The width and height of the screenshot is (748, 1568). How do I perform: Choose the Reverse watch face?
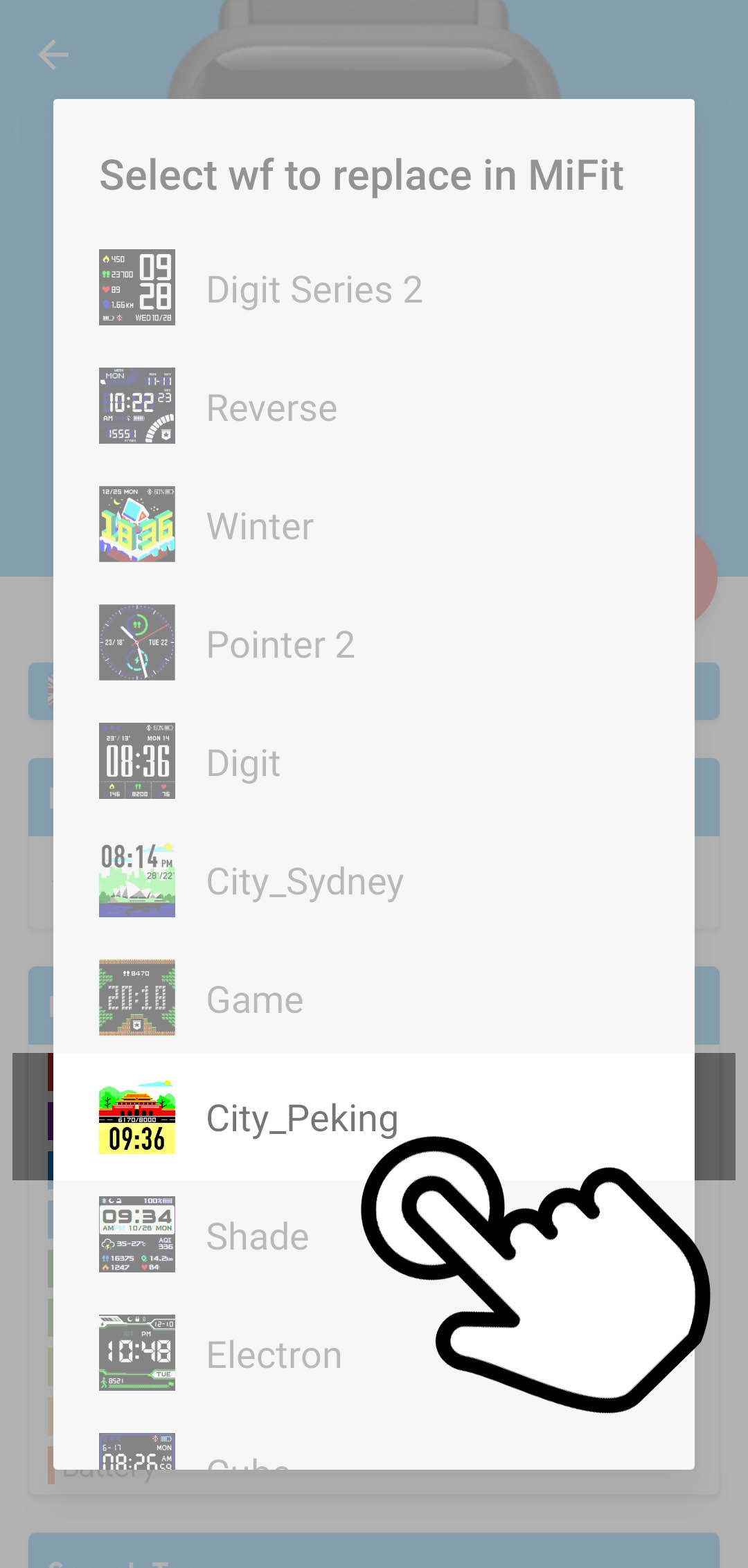(x=272, y=407)
